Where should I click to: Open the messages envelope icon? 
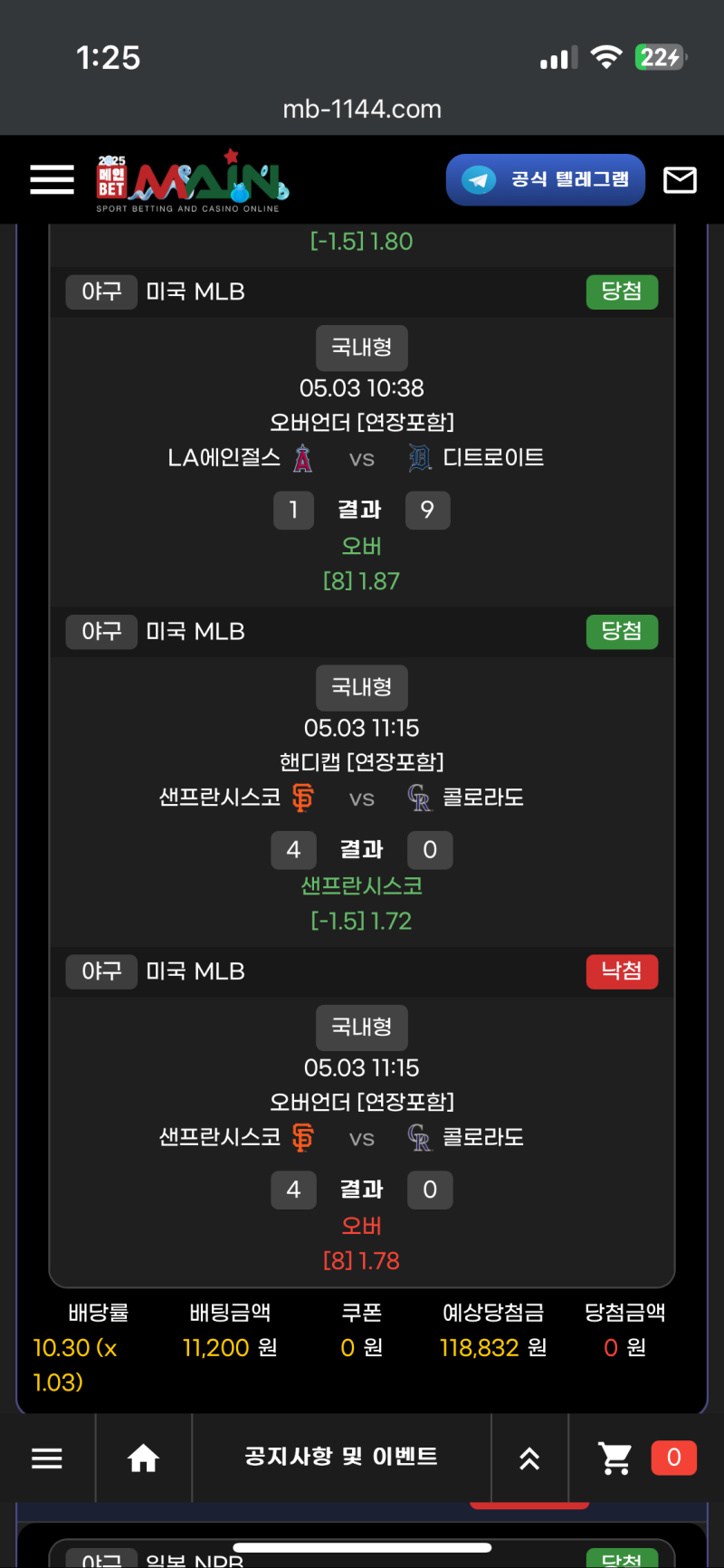click(x=680, y=180)
